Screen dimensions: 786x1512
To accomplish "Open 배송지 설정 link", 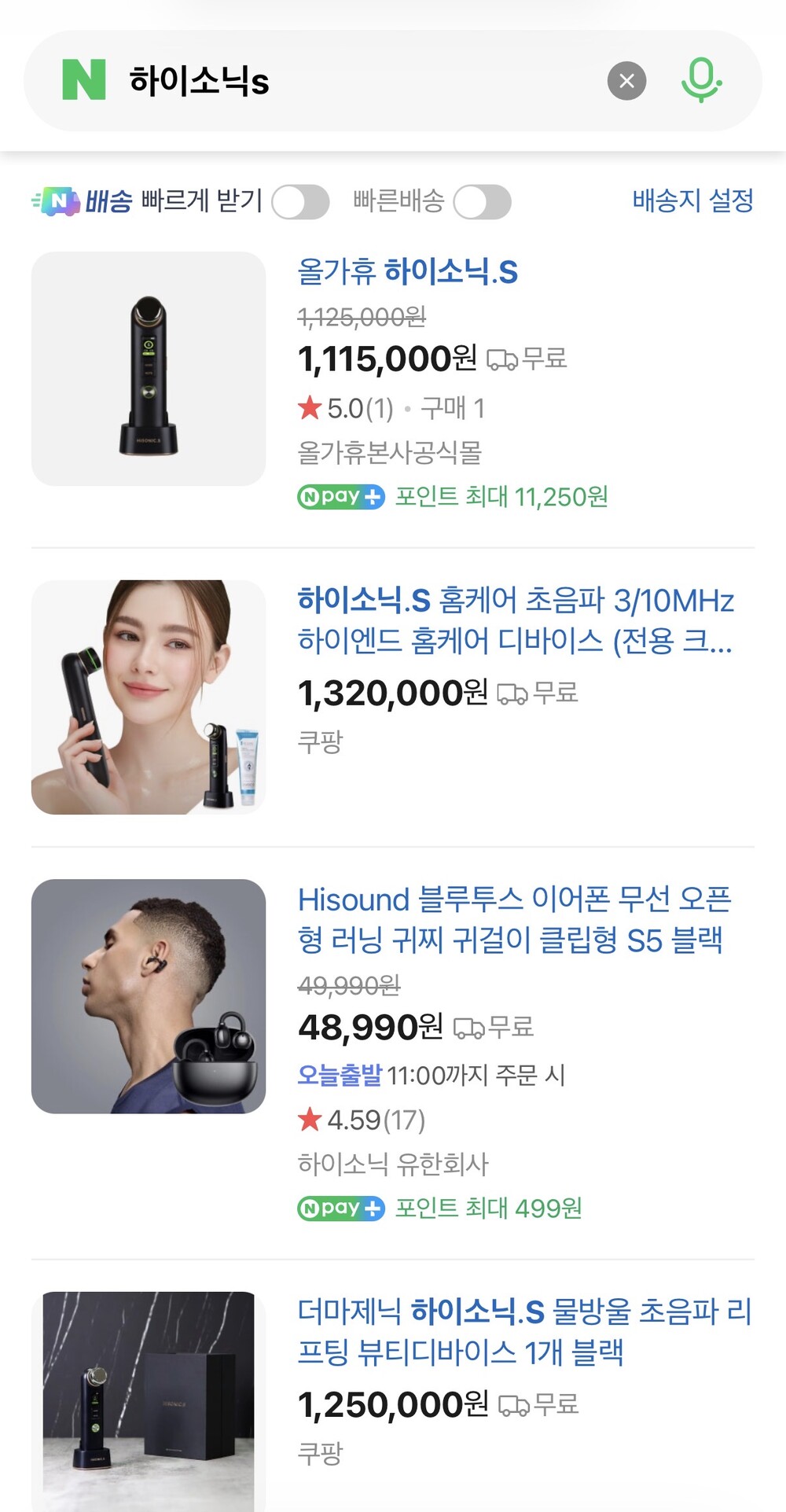I will coord(692,200).
